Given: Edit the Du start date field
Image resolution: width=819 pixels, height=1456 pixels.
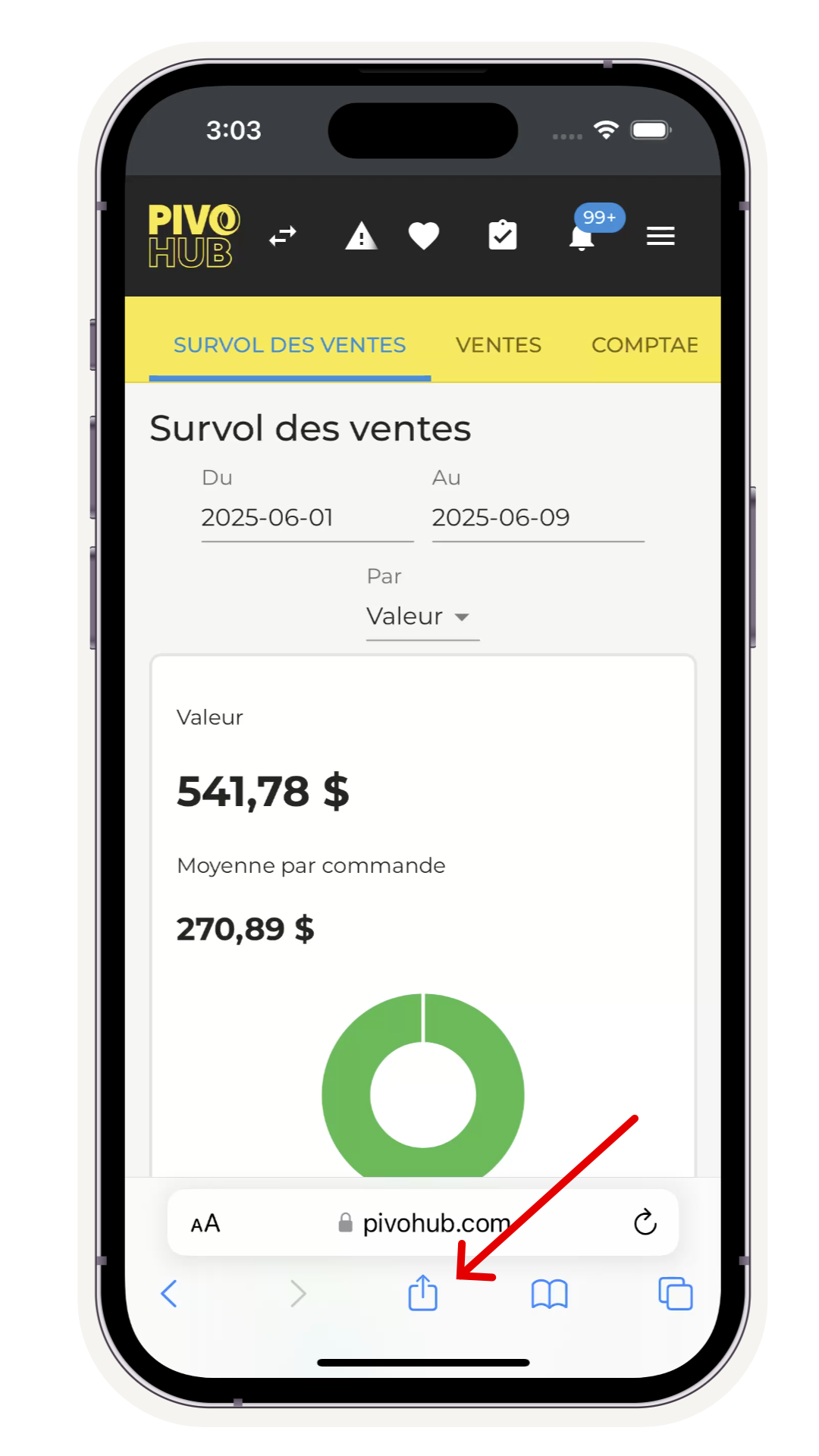Looking at the screenshot, I should click(306, 518).
